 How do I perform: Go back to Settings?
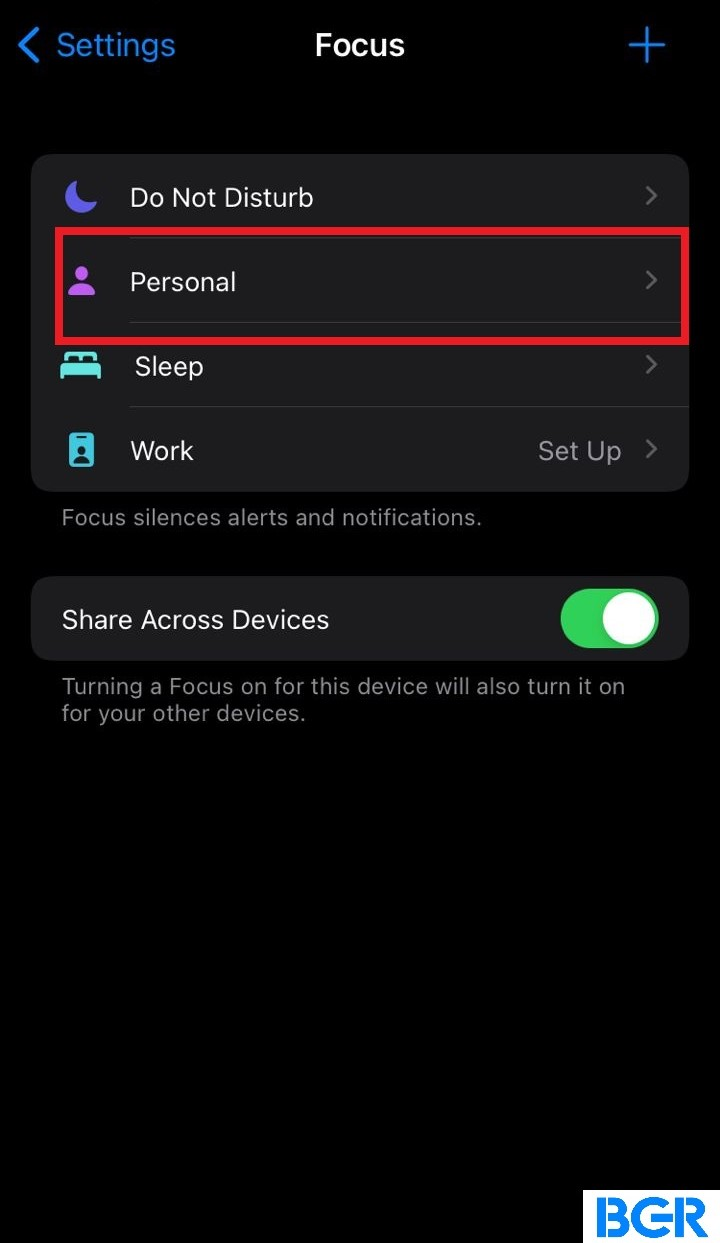(96, 45)
